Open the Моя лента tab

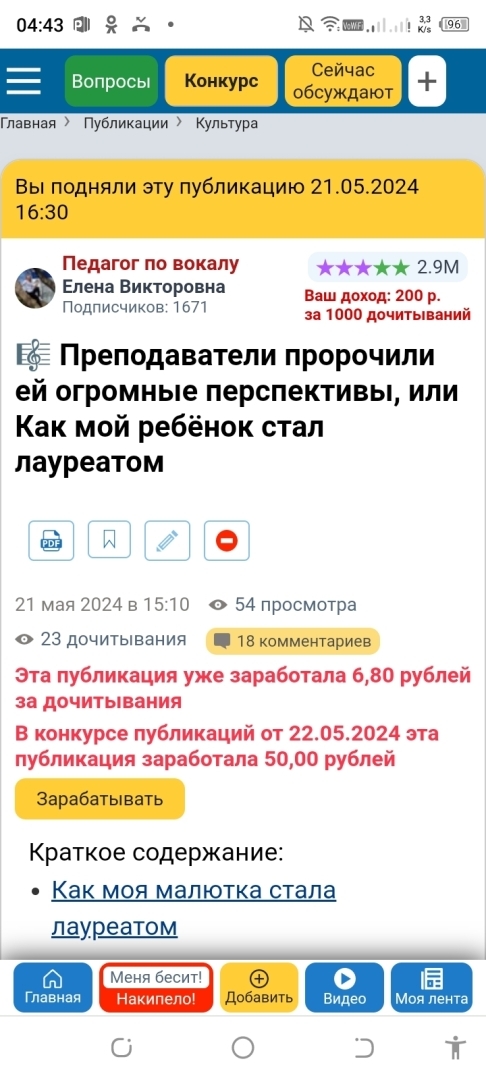pos(432,987)
